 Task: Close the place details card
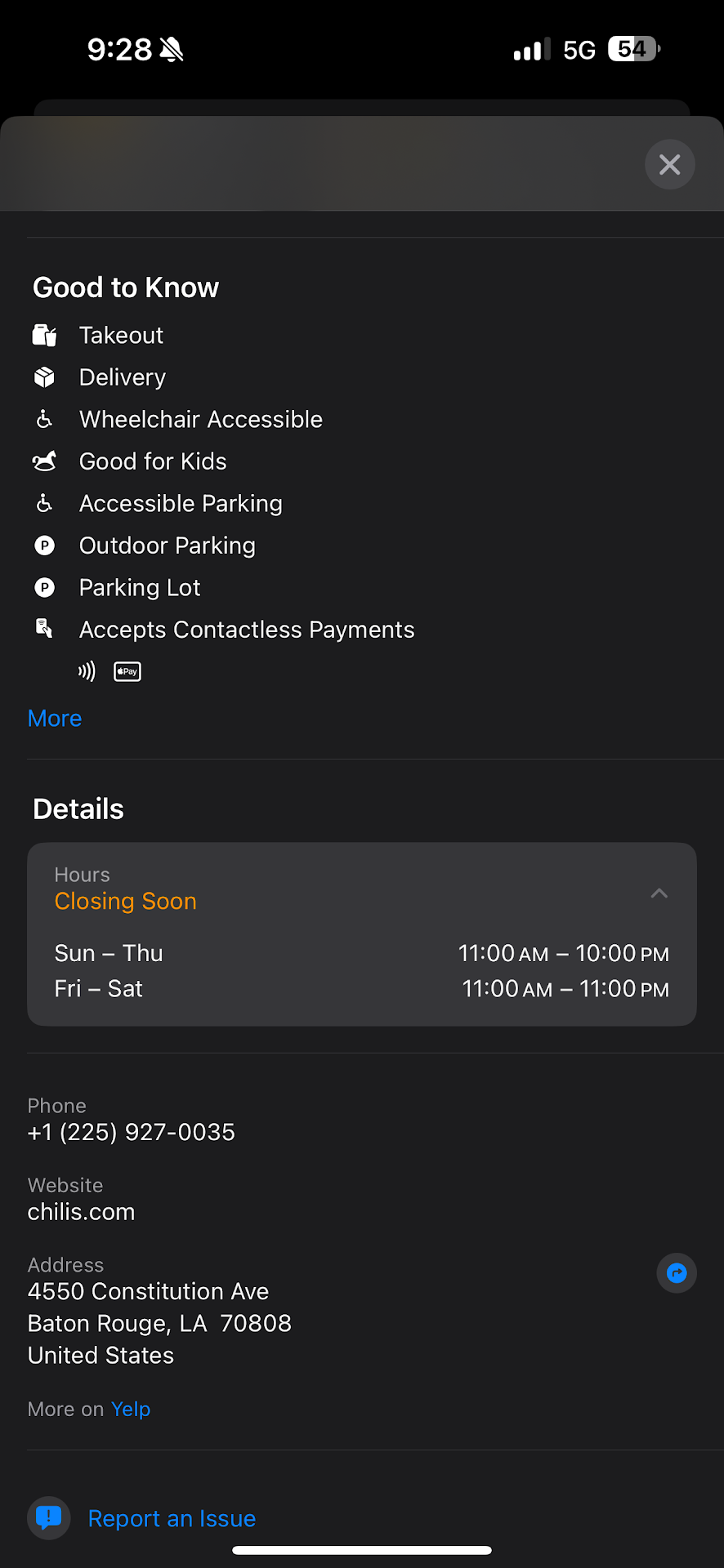tap(669, 164)
